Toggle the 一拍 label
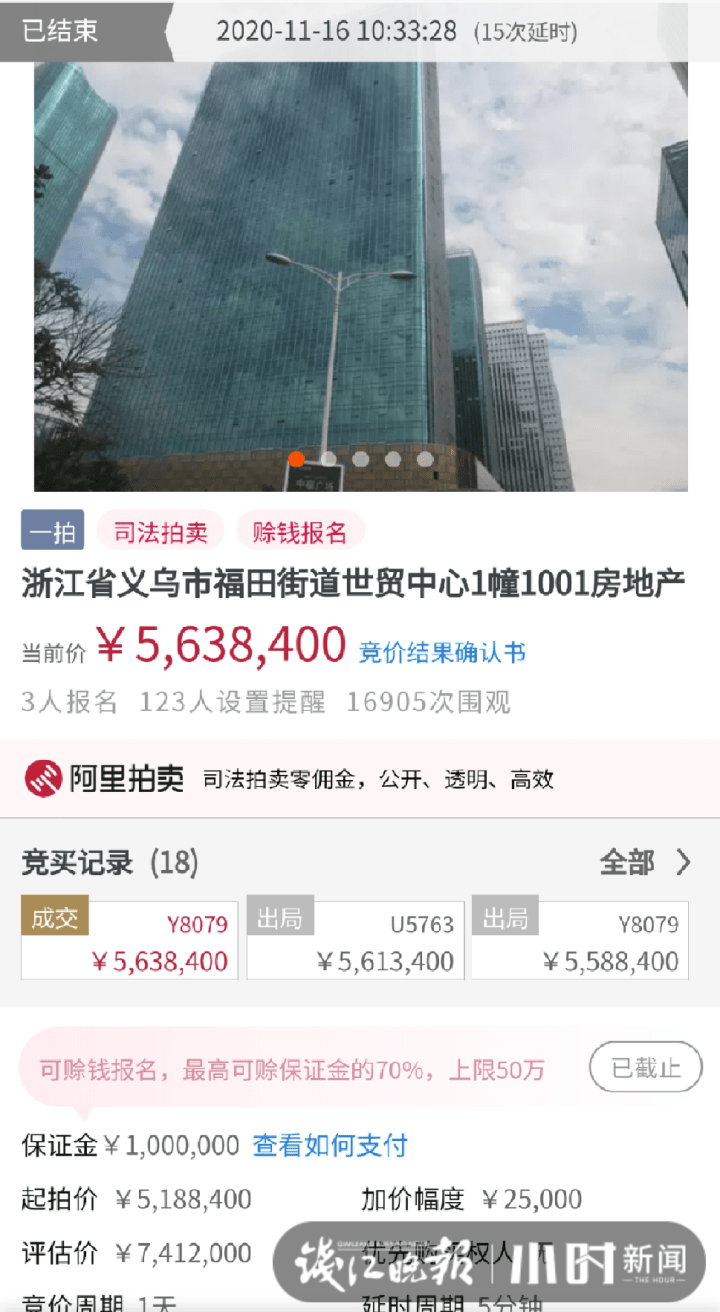This screenshot has height=1312, width=720. [53, 533]
